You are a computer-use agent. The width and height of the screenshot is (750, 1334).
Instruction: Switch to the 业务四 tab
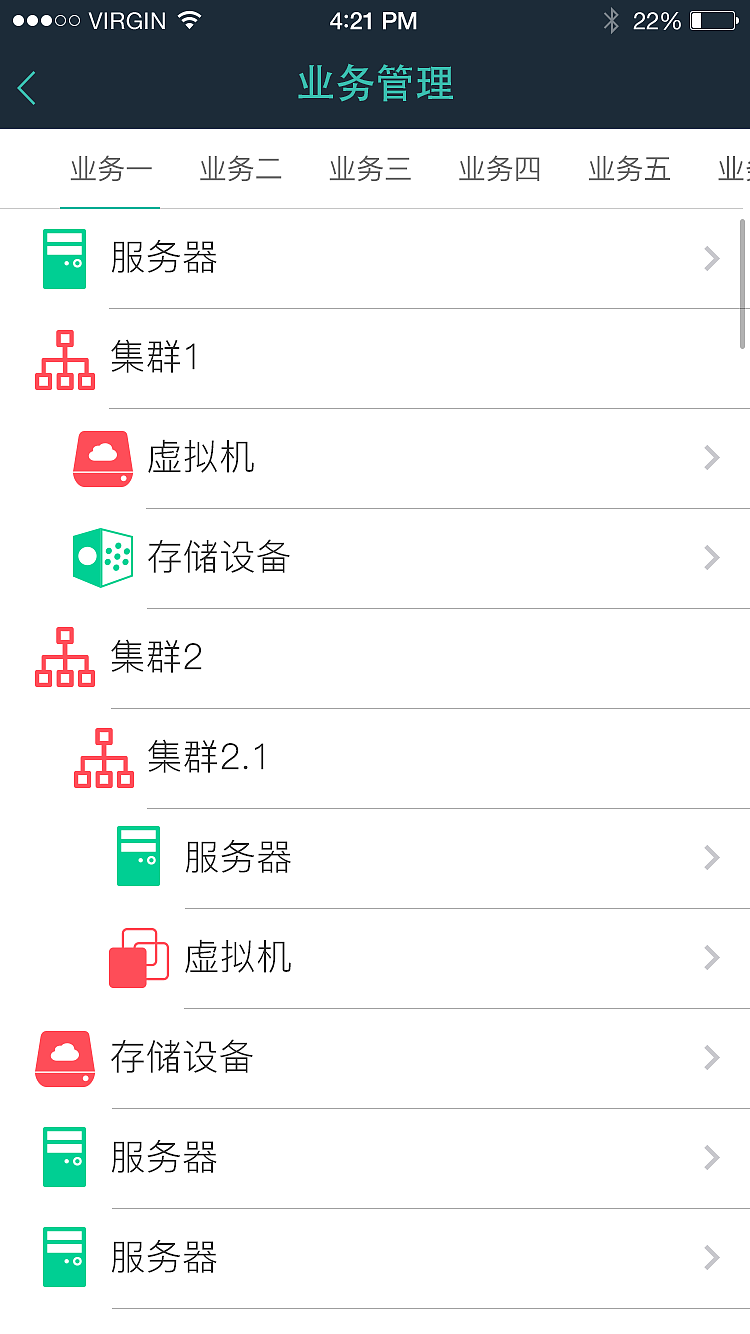pyautogui.click(x=499, y=169)
